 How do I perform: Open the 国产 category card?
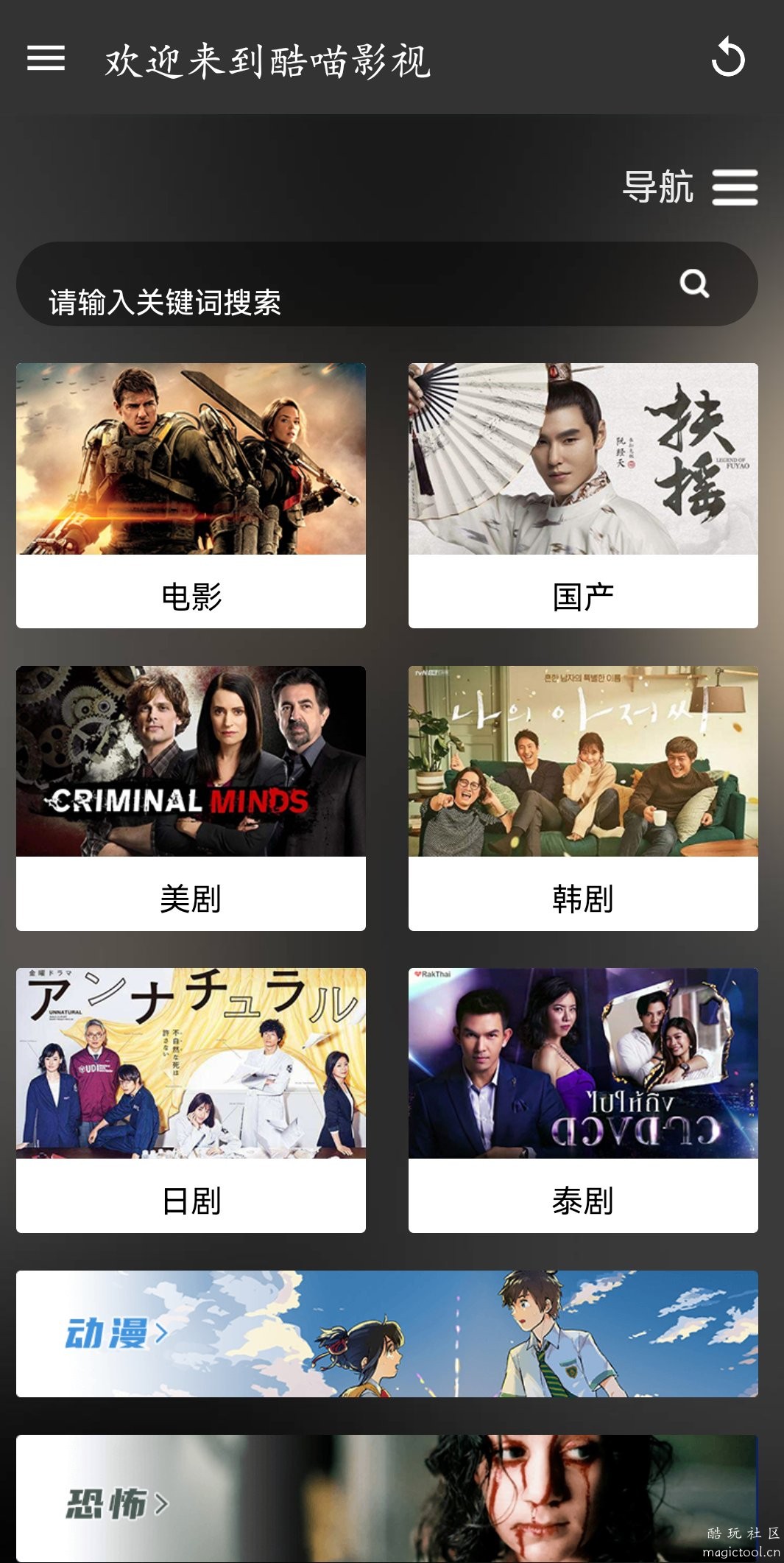583,495
